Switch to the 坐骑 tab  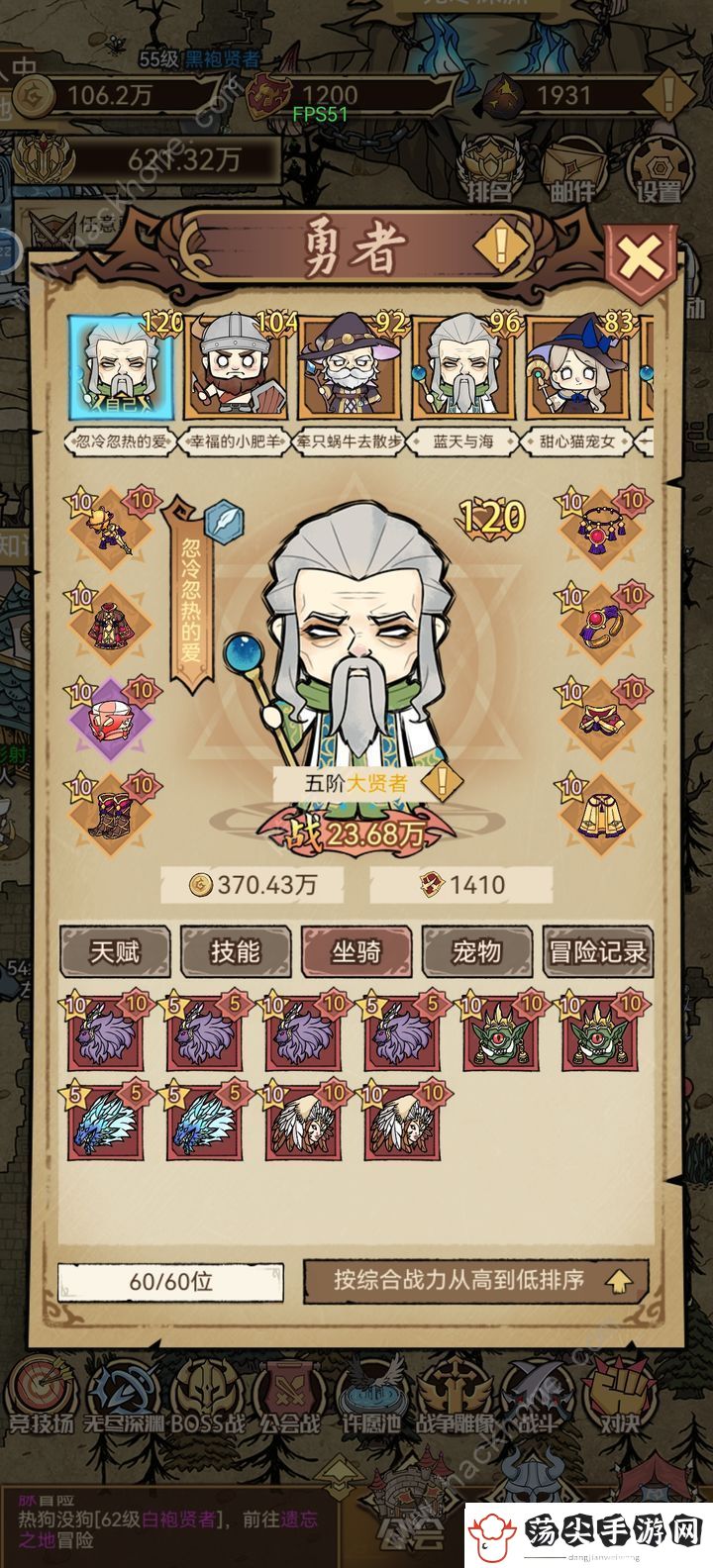pos(356,952)
